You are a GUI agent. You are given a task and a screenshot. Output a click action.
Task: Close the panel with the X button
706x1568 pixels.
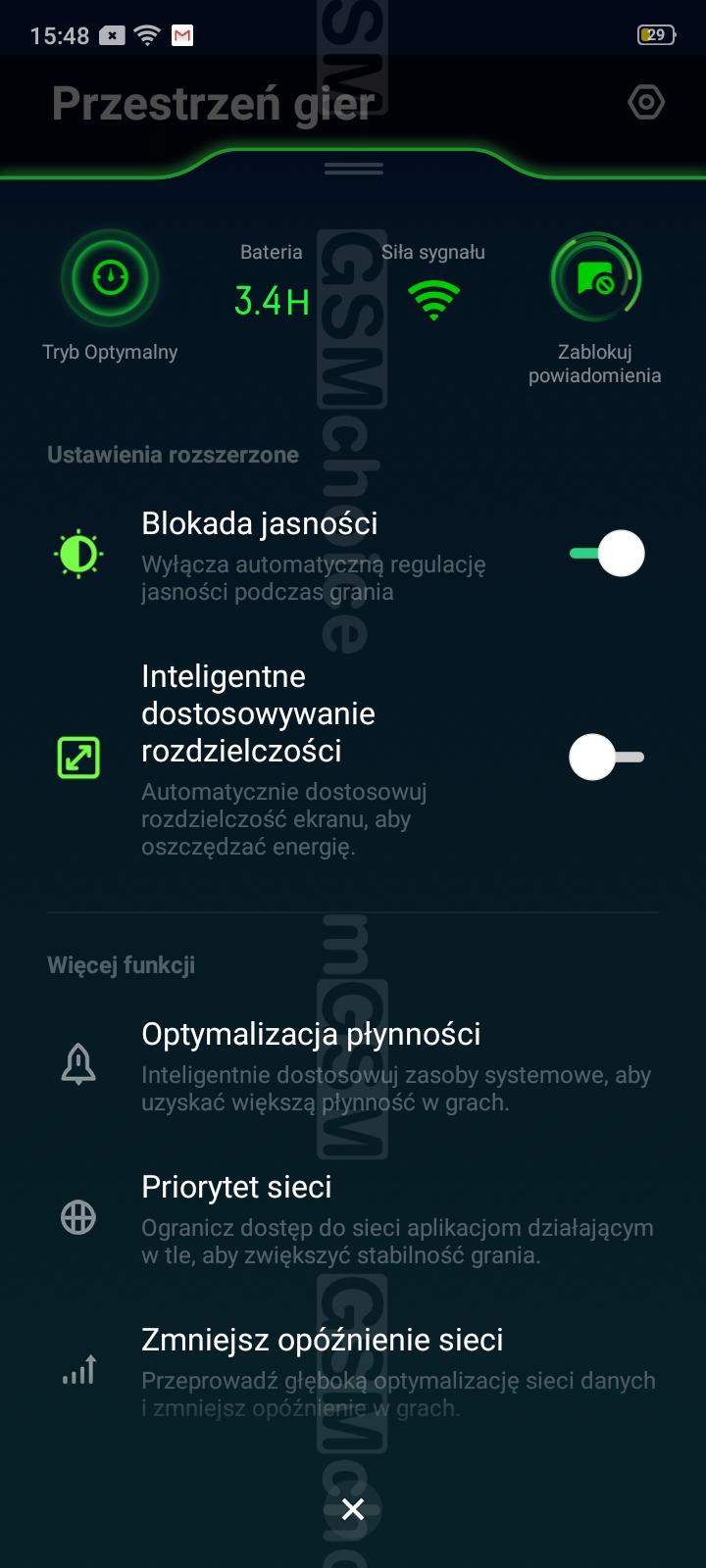(x=353, y=1509)
